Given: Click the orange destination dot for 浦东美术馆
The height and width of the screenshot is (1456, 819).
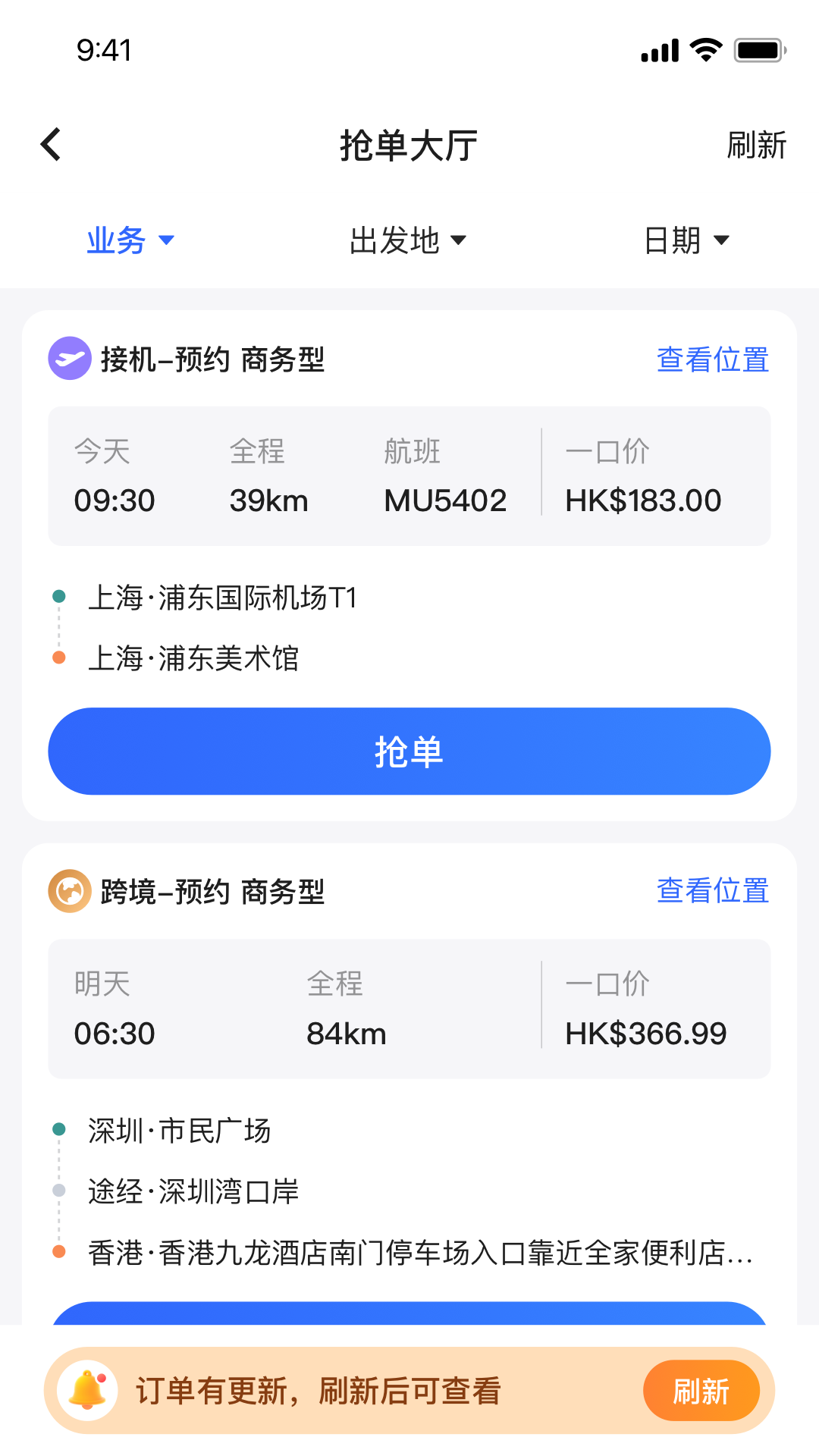Looking at the screenshot, I should [x=58, y=658].
